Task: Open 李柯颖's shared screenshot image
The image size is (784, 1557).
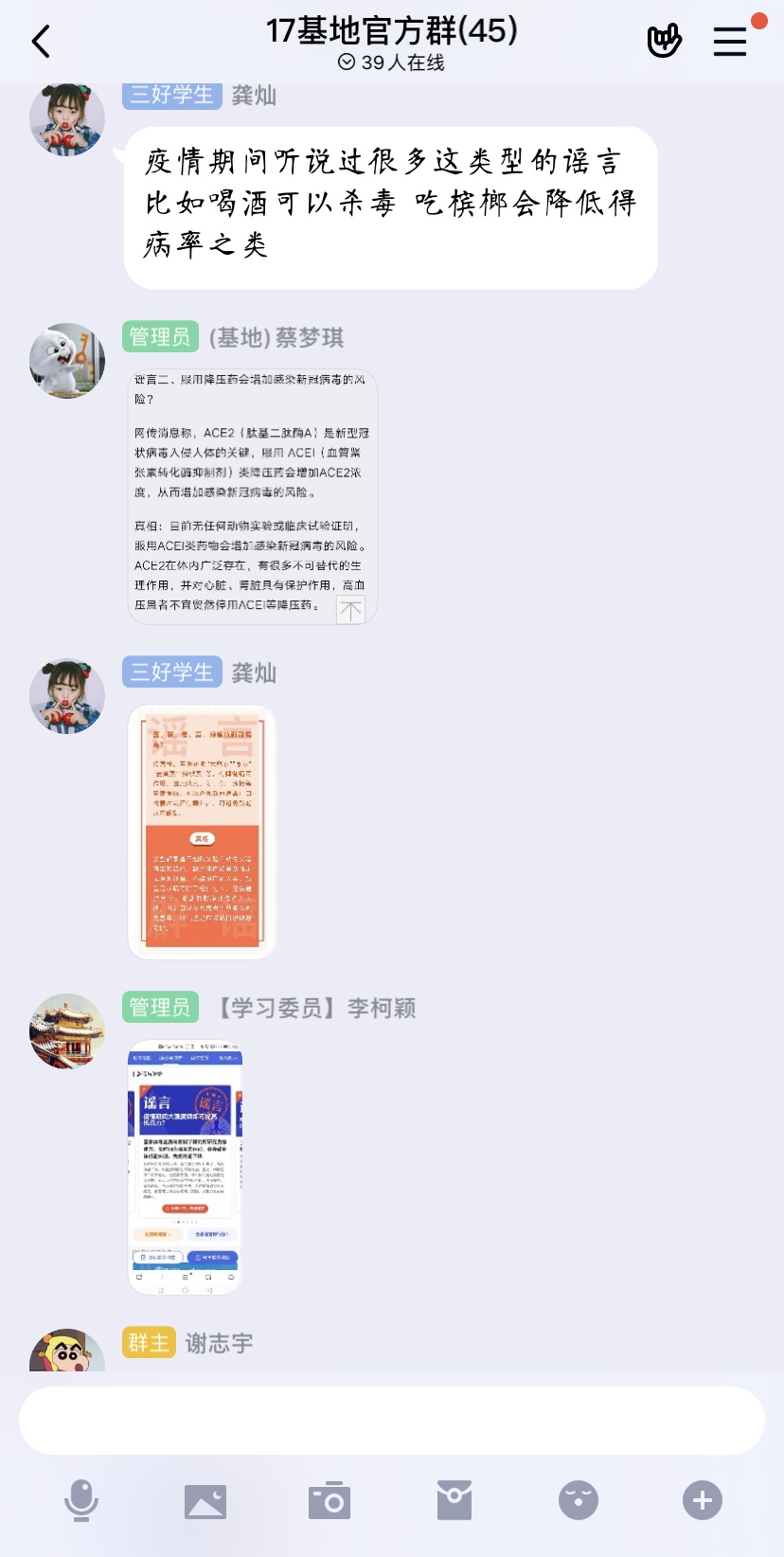Action: click(x=185, y=1167)
